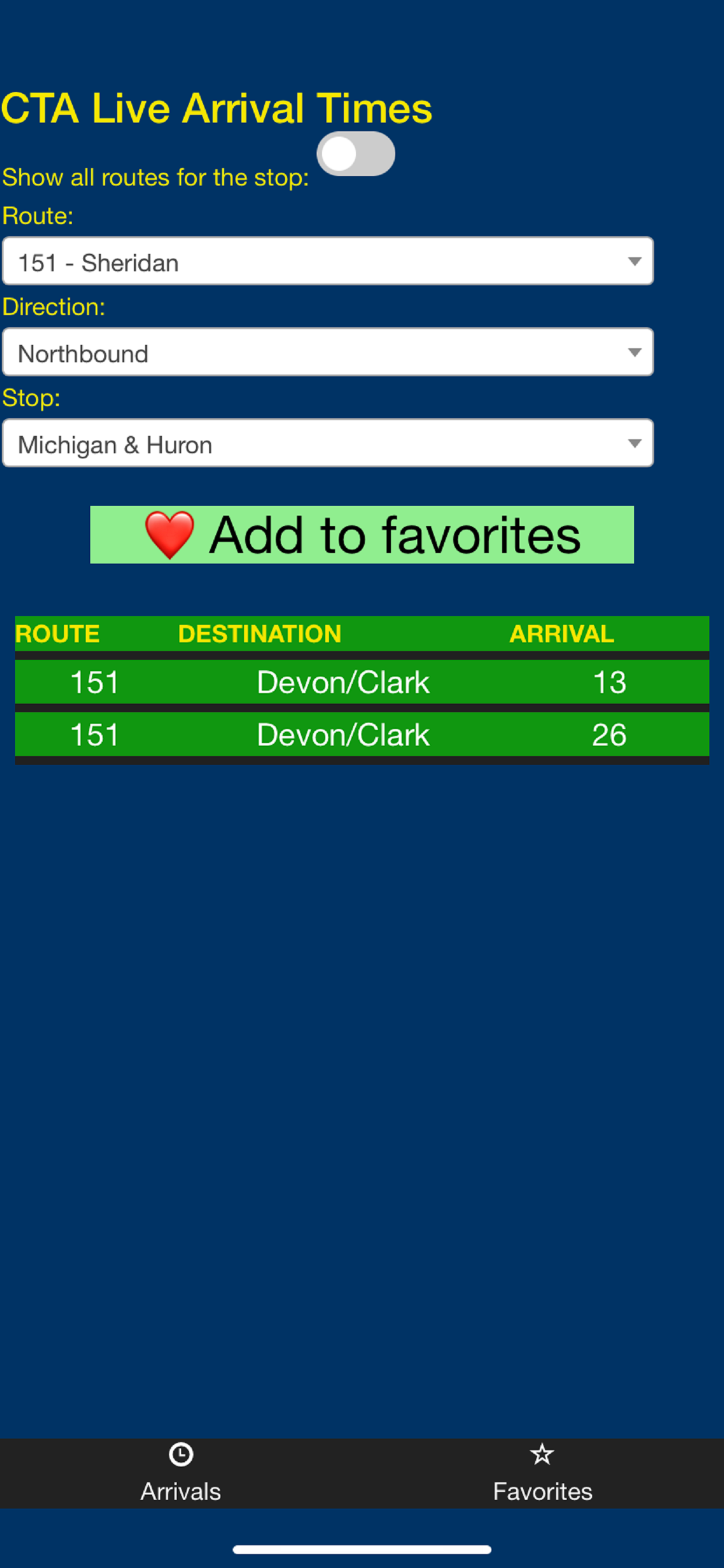Click the arrival time 13 for Devon/Clark
This screenshot has height=1568, width=724.
[611, 681]
